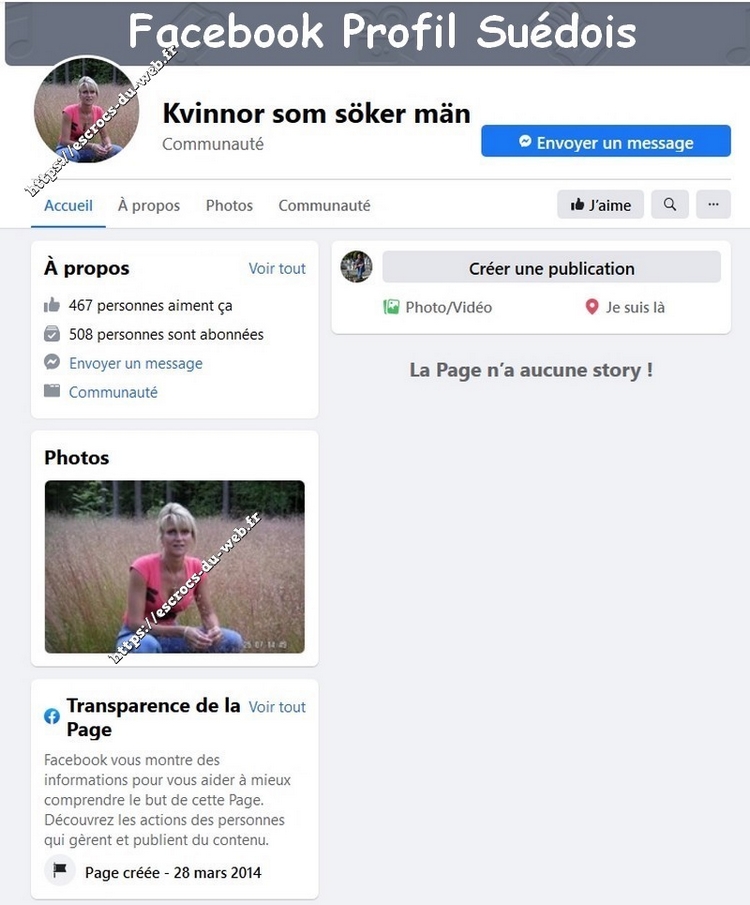Open the photo thumbnail in the Photos section

(174, 566)
